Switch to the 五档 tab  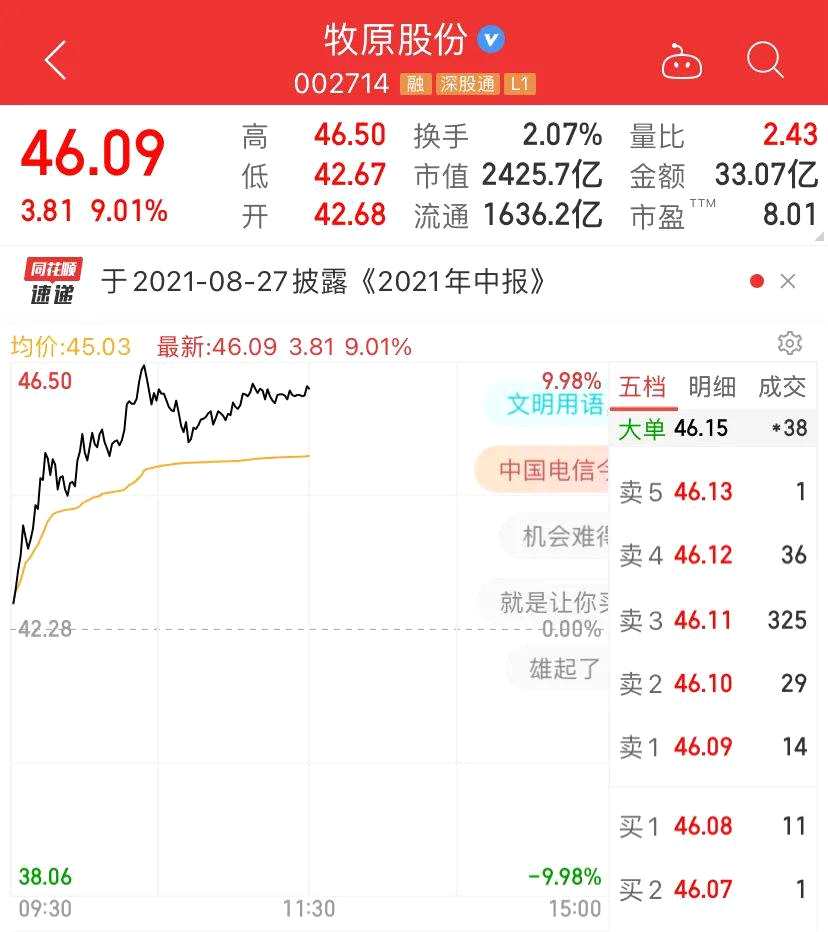coord(643,387)
